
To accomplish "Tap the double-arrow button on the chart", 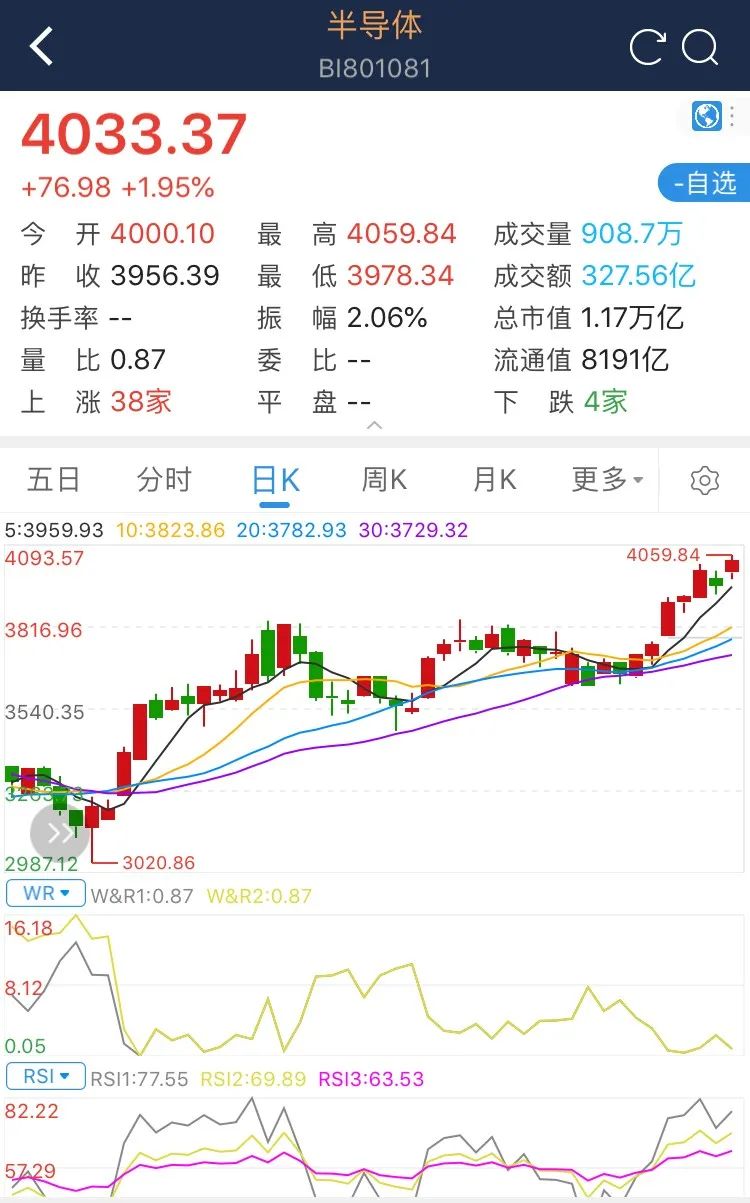I will pos(59,832).
